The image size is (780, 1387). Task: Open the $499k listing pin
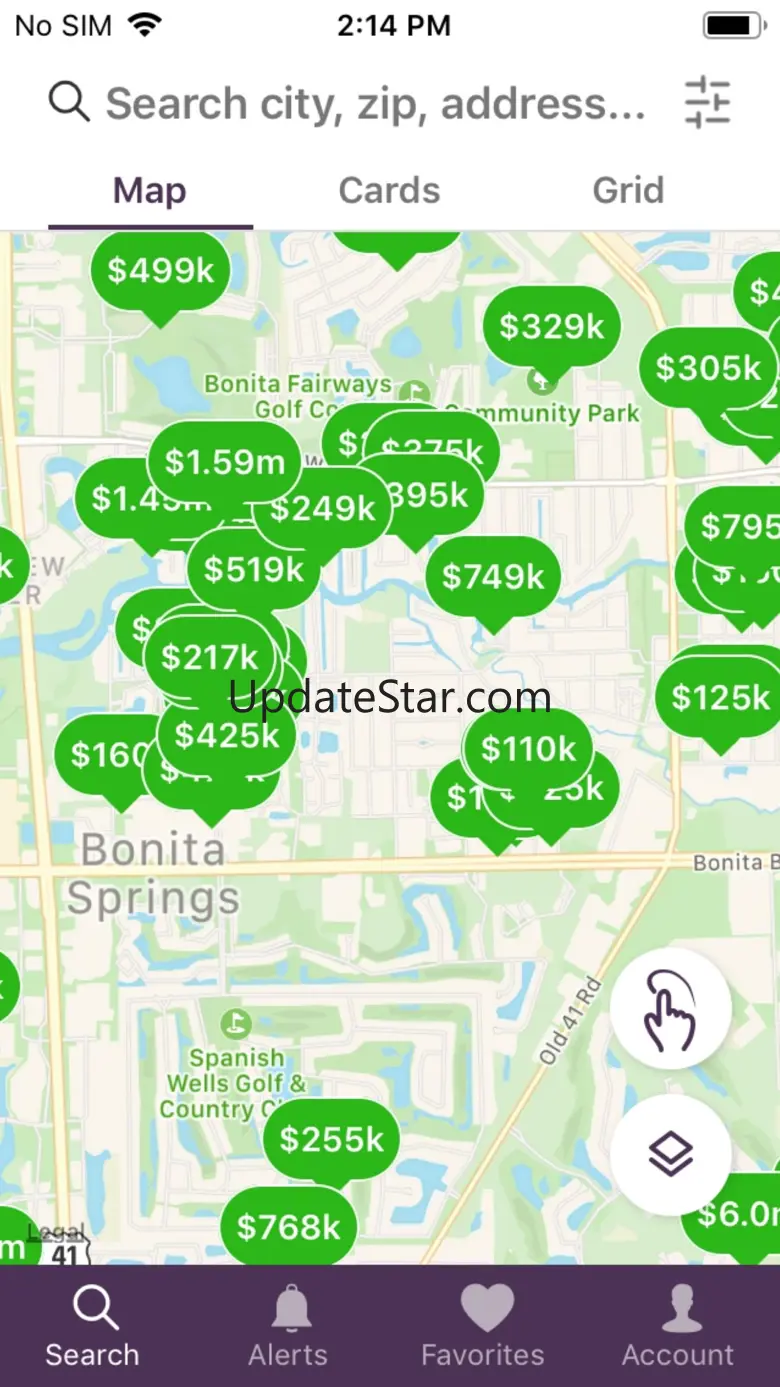(161, 272)
